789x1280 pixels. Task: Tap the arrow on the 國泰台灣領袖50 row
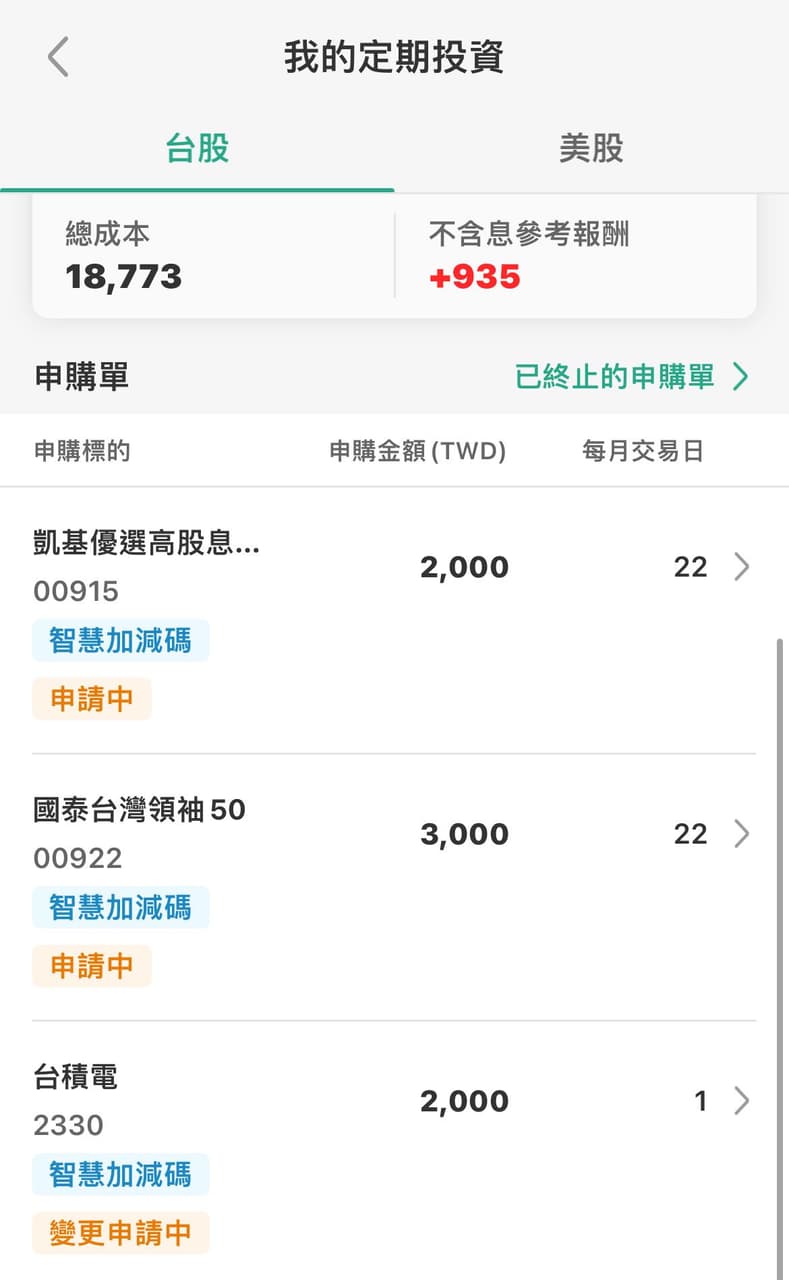pyautogui.click(x=743, y=833)
